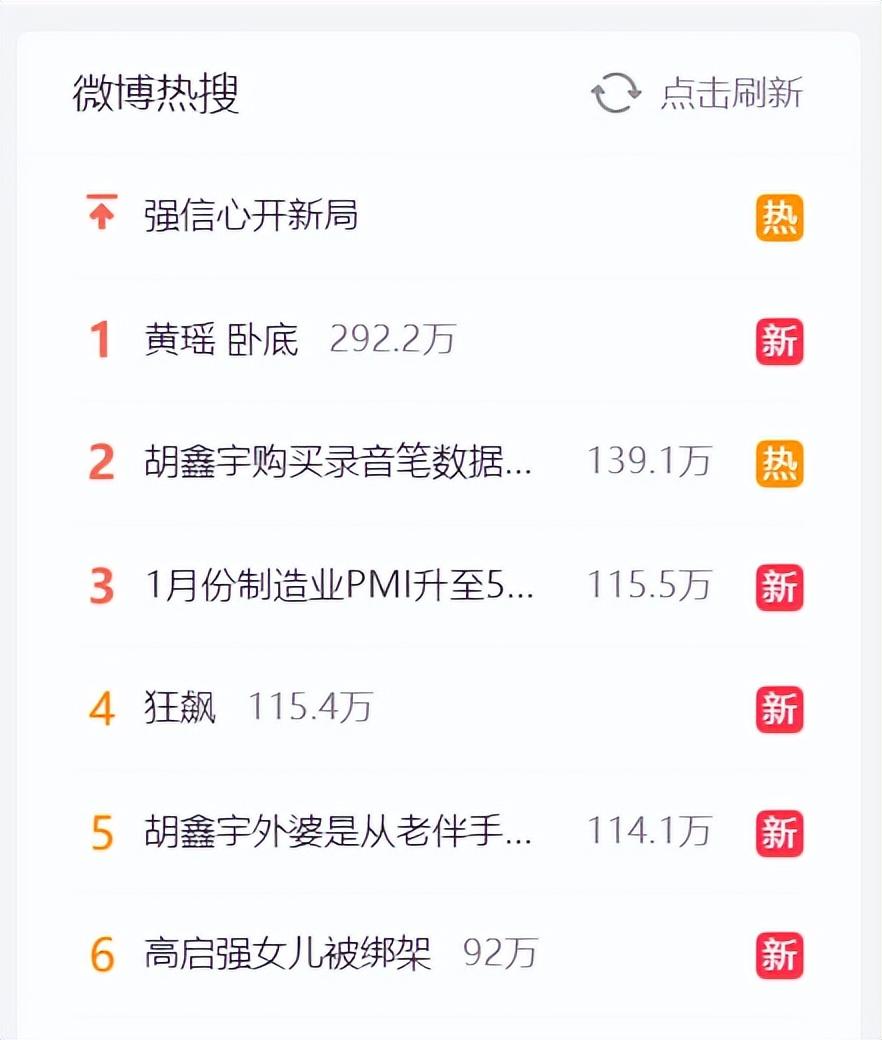
Task: Click the red 新 badge beside 黄瑶 卧底
Action: pyautogui.click(x=779, y=341)
